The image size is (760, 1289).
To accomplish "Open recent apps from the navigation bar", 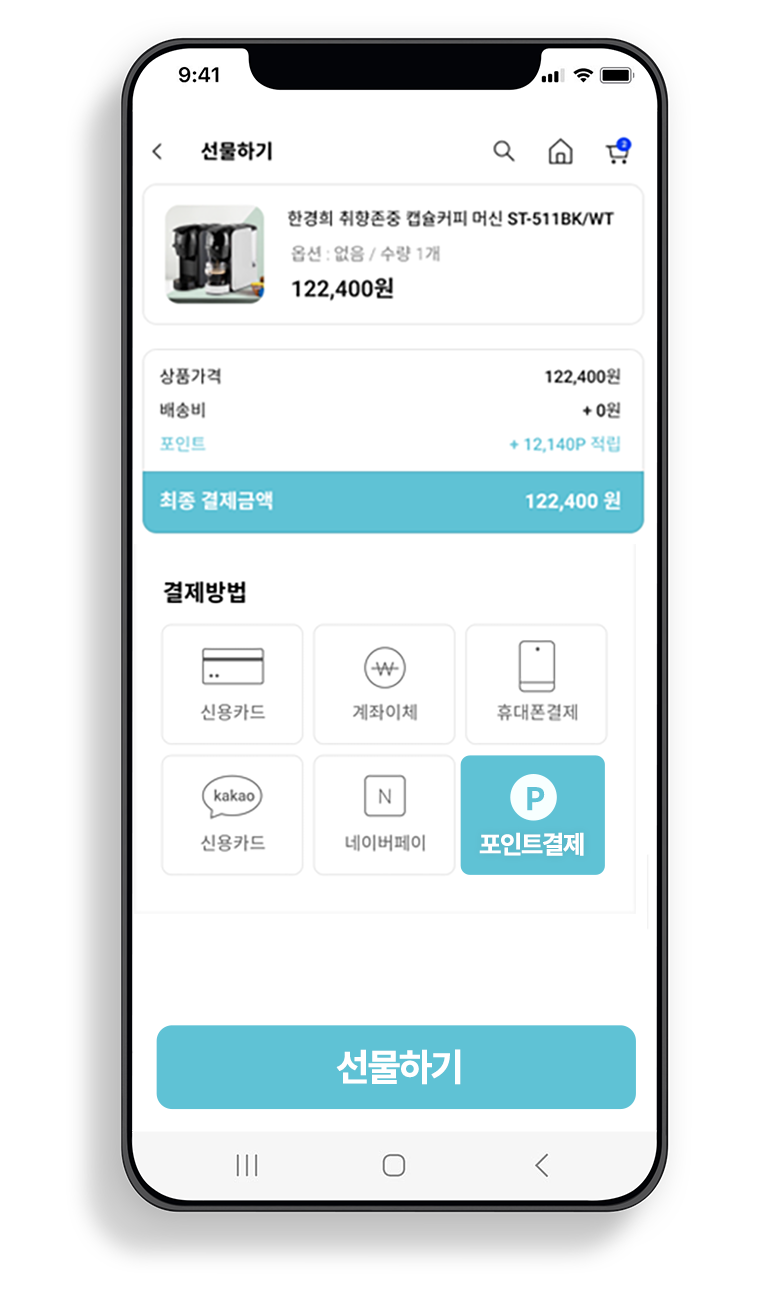I will click(x=247, y=1165).
